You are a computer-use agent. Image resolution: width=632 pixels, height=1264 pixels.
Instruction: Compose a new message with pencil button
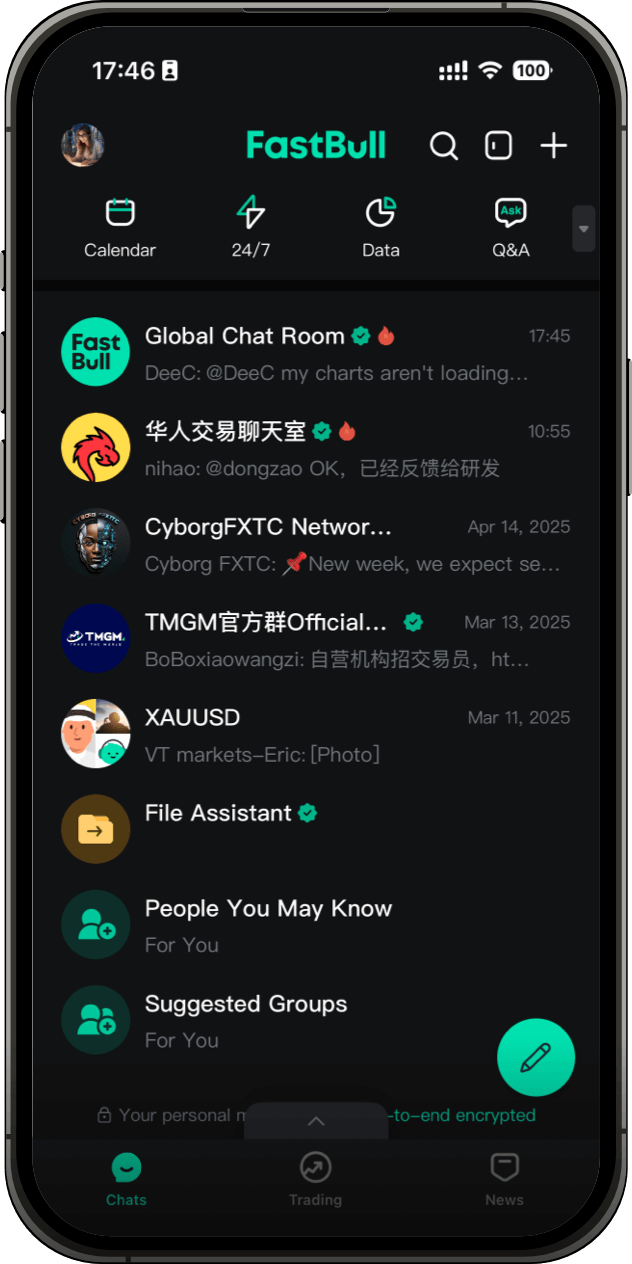tap(536, 1058)
